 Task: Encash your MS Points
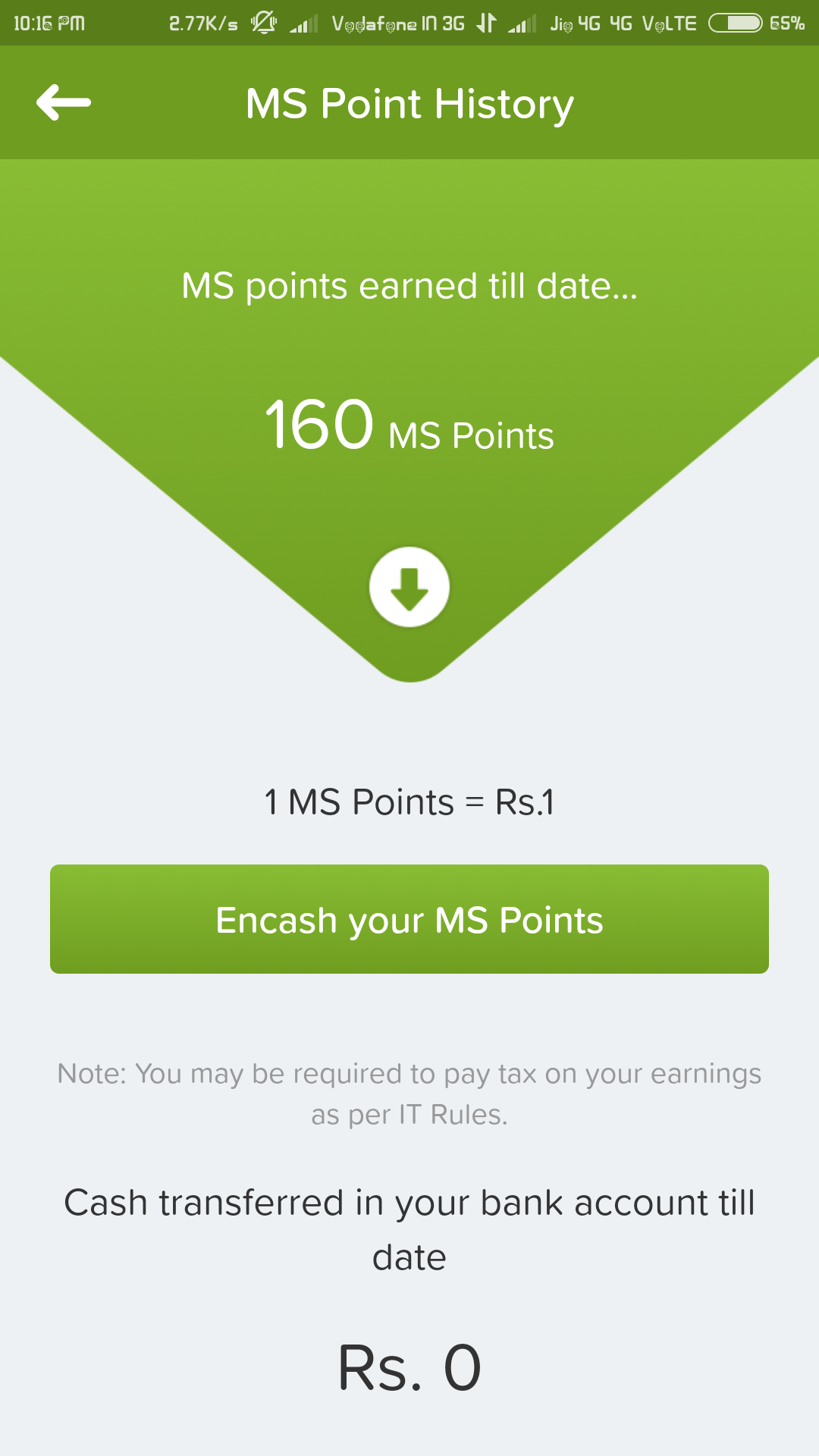click(409, 919)
